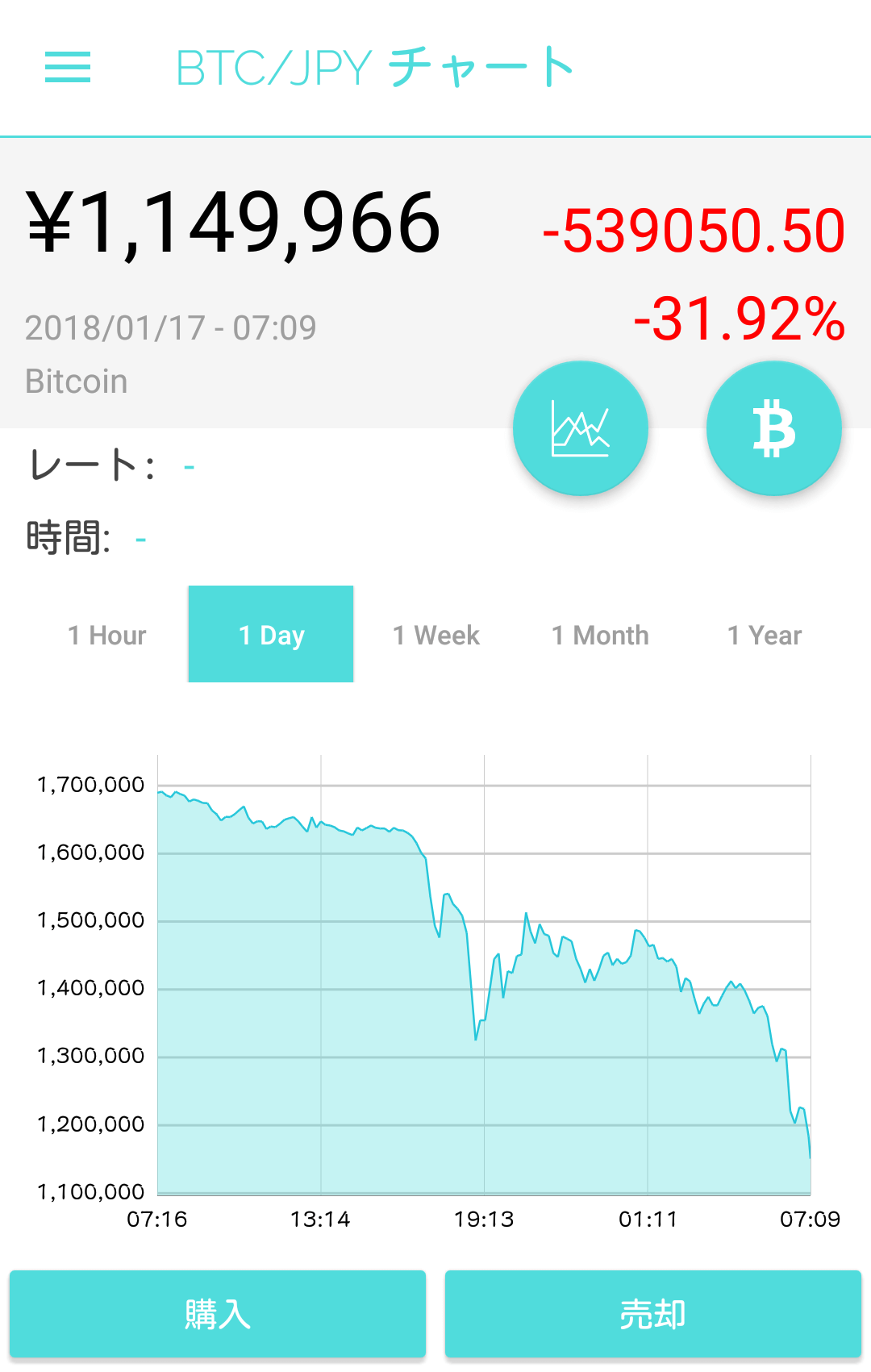Viewport: 871px width, 1372px height.
Task: Tap the Bitcoin symbol floating button
Action: (x=773, y=428)
